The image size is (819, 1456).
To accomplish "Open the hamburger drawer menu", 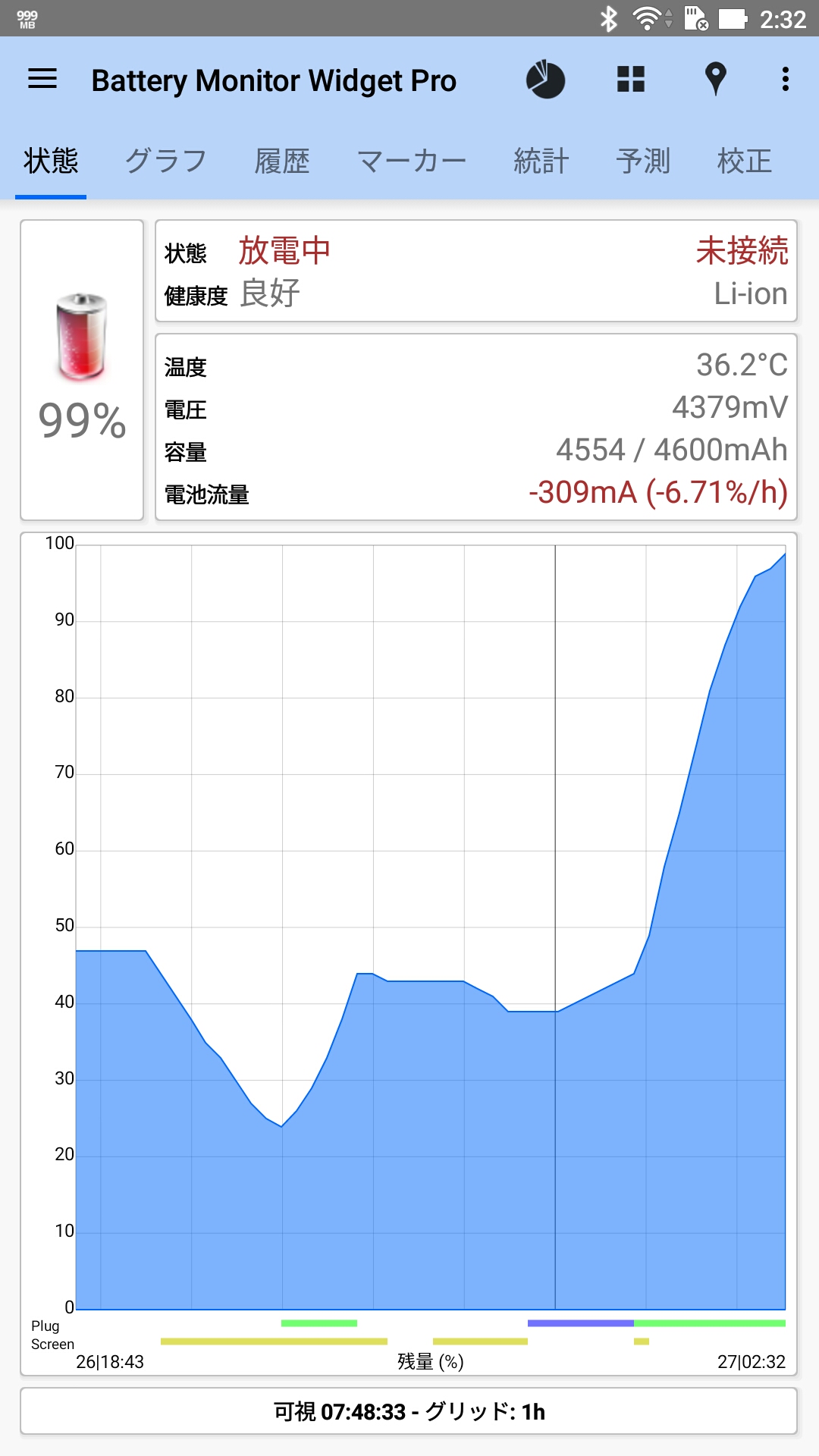I will 42,79.
